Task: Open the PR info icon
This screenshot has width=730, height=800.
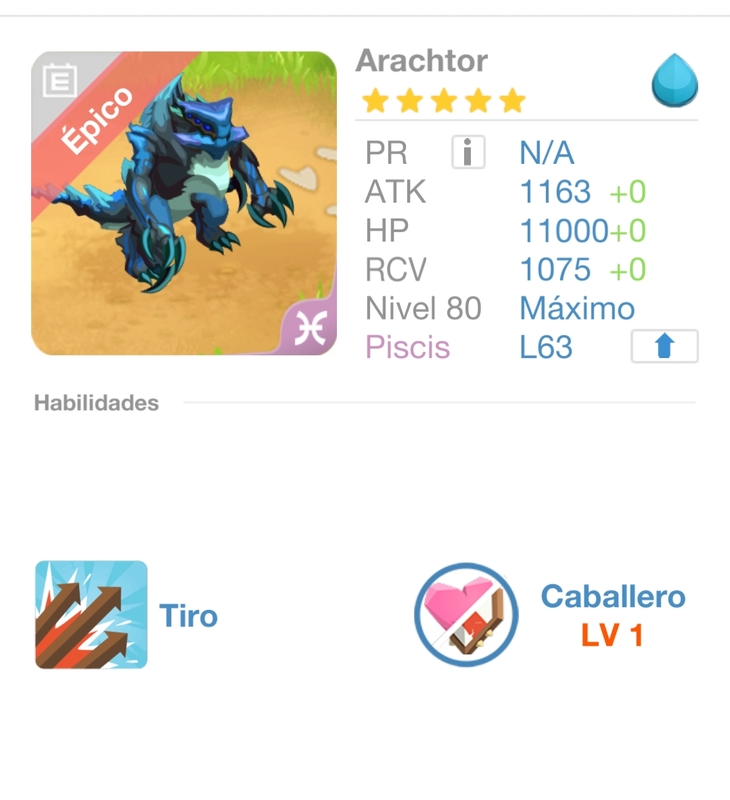Action: click(x=468, y=153)
